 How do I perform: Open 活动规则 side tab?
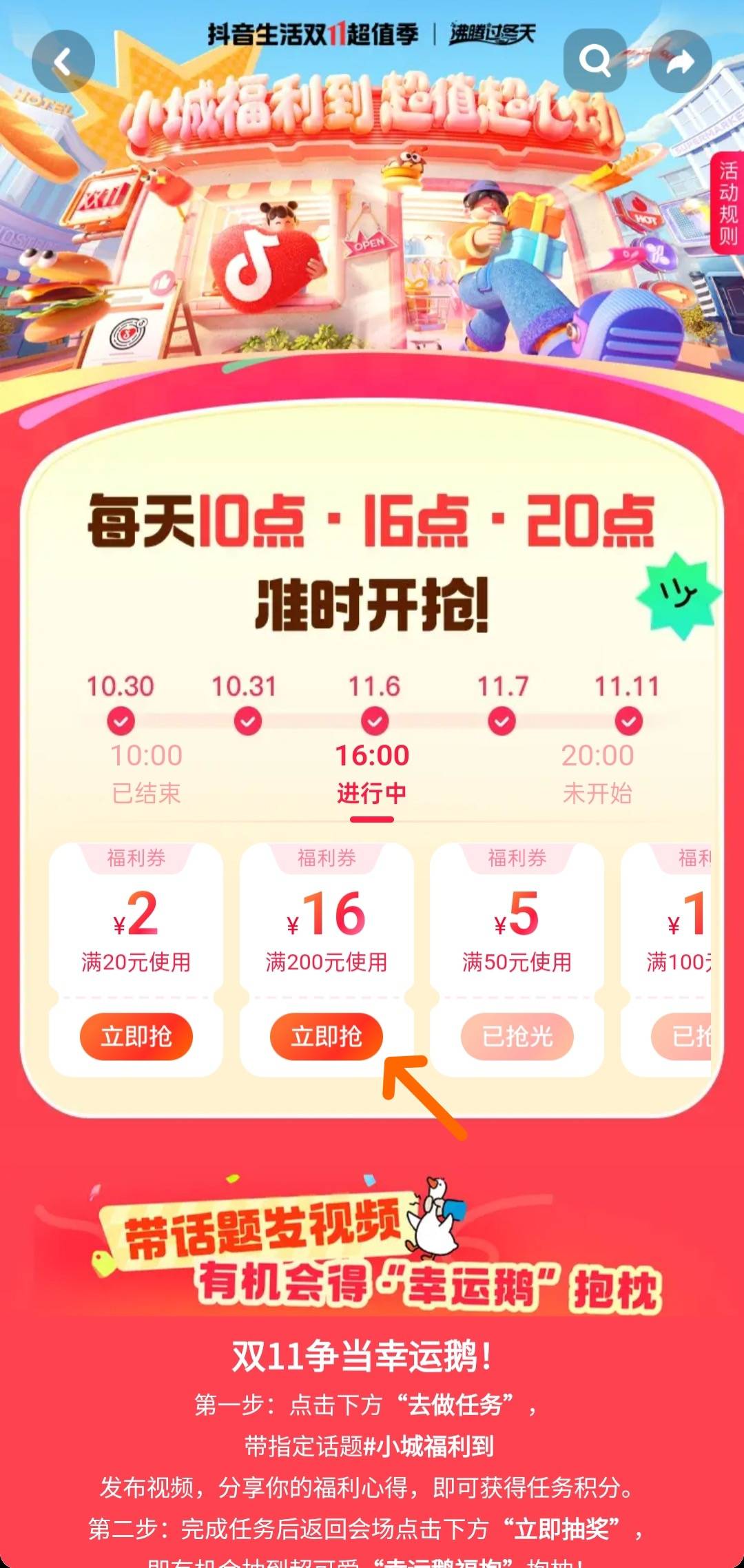tap(727, 204)
